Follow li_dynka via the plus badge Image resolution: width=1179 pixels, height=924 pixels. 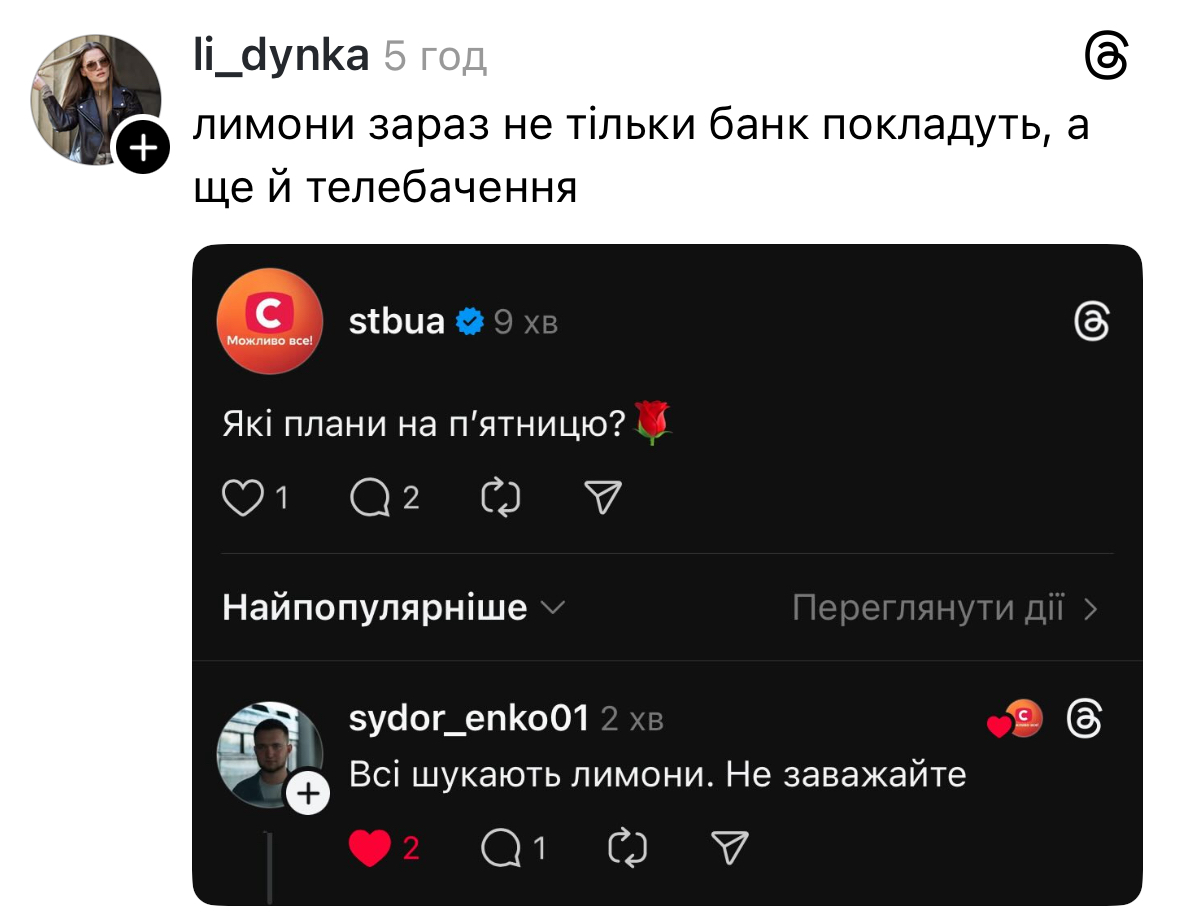click(144, 149)
